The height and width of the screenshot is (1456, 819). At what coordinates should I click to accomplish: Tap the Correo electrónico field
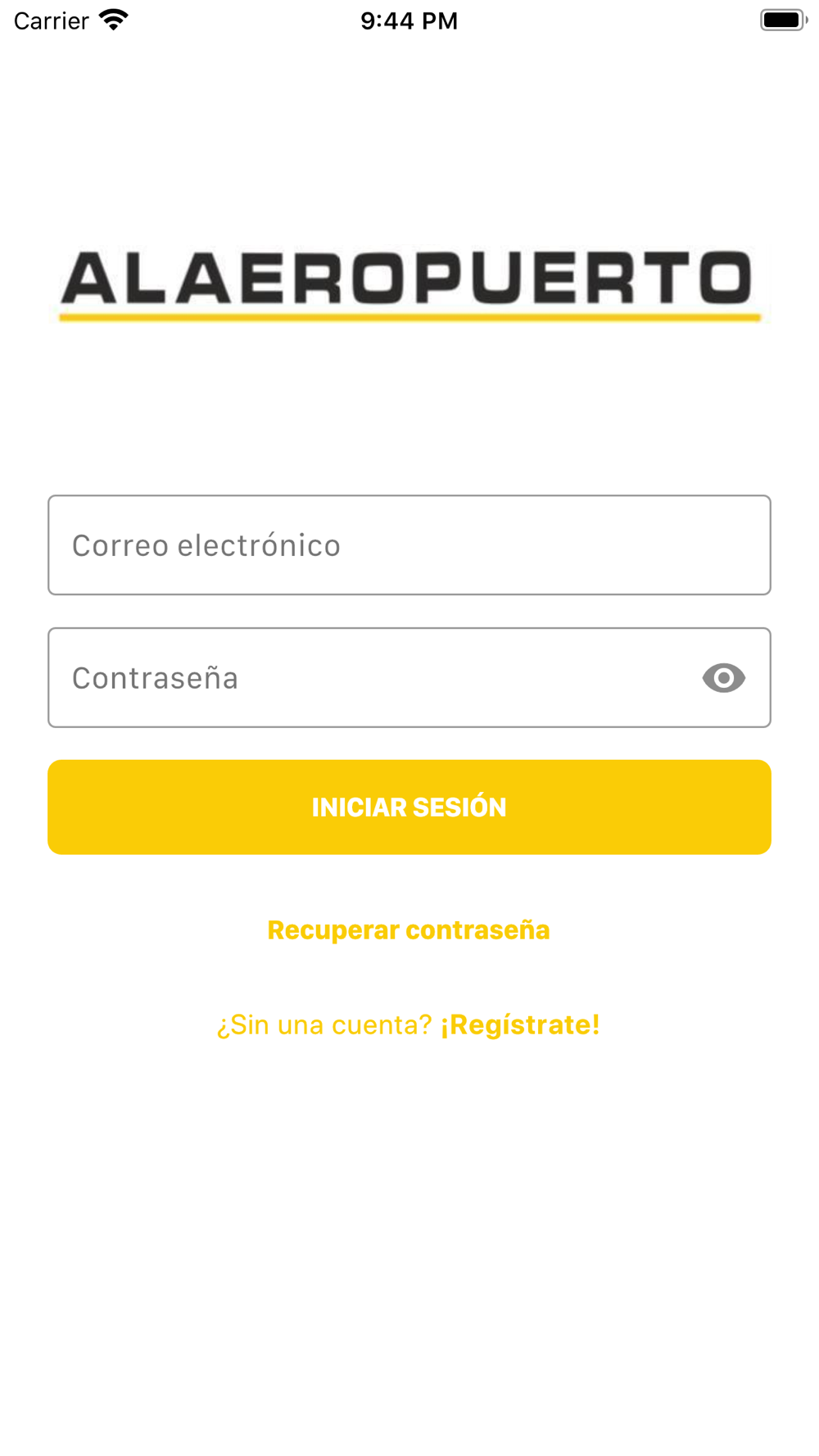point(409,545)
